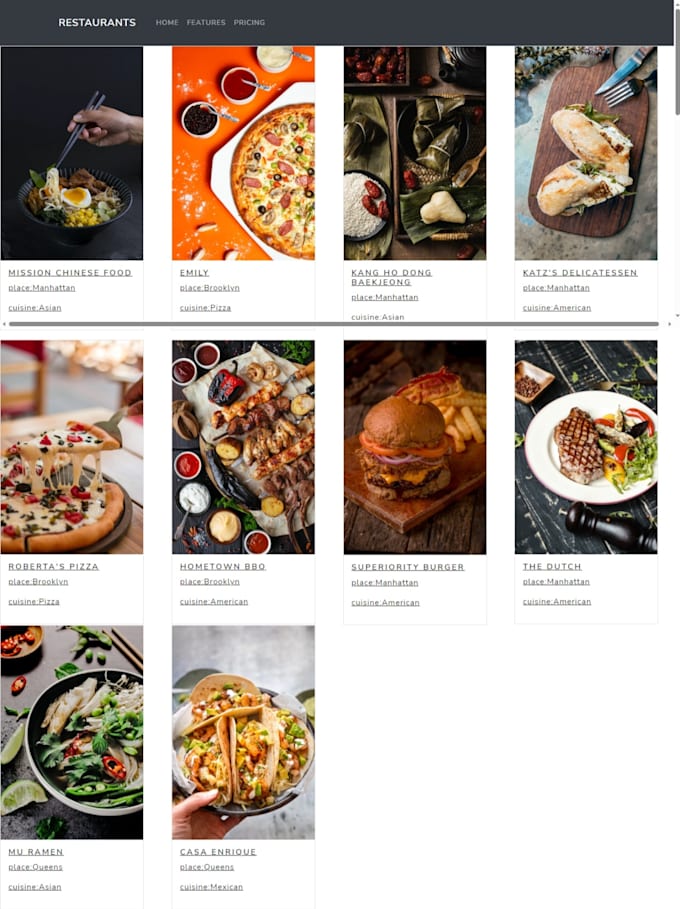Open Mission Chinese Food restaurant link
The height and width of the screenshot is (909, 680).
pos(70,273)
